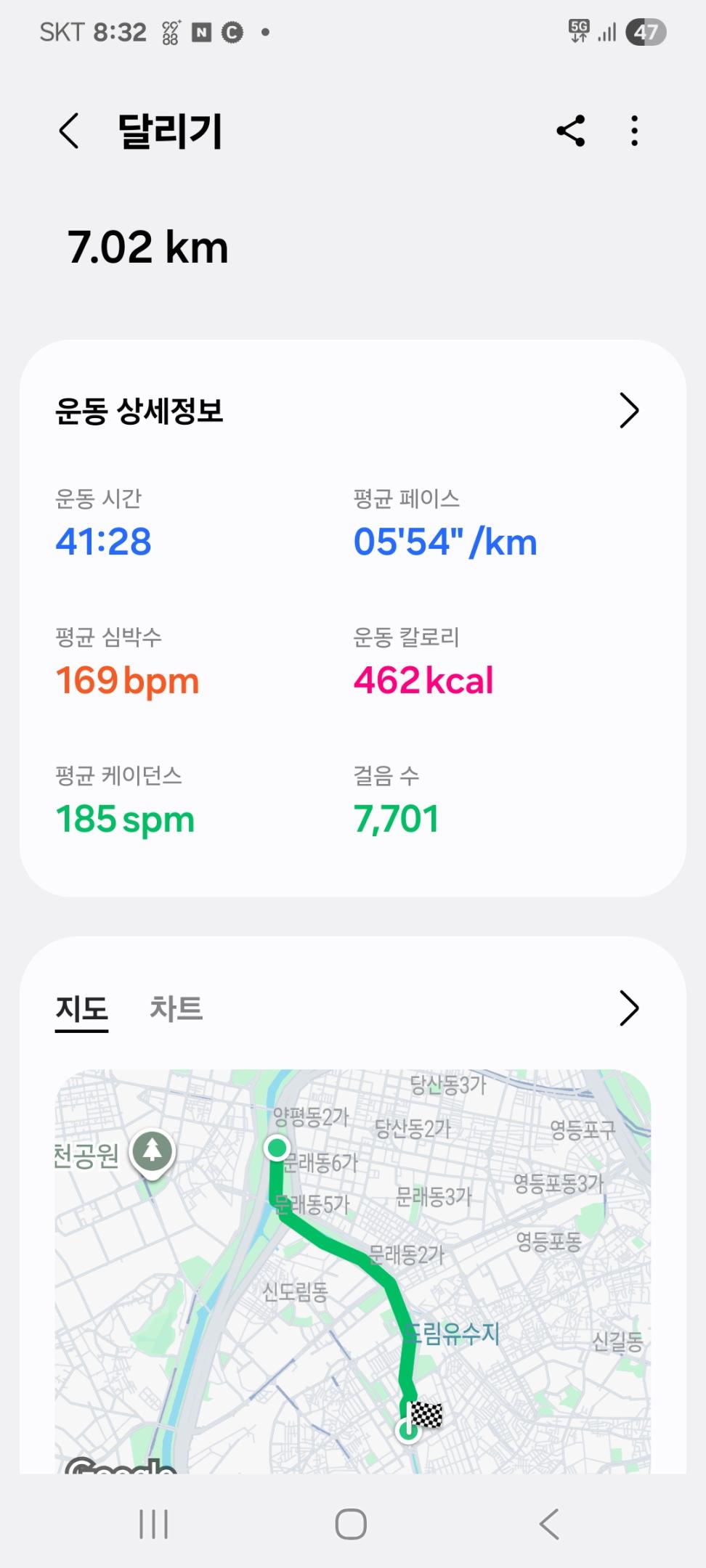Share this running workout
This screenshot has height=1568, width=706.
point(571,131)
